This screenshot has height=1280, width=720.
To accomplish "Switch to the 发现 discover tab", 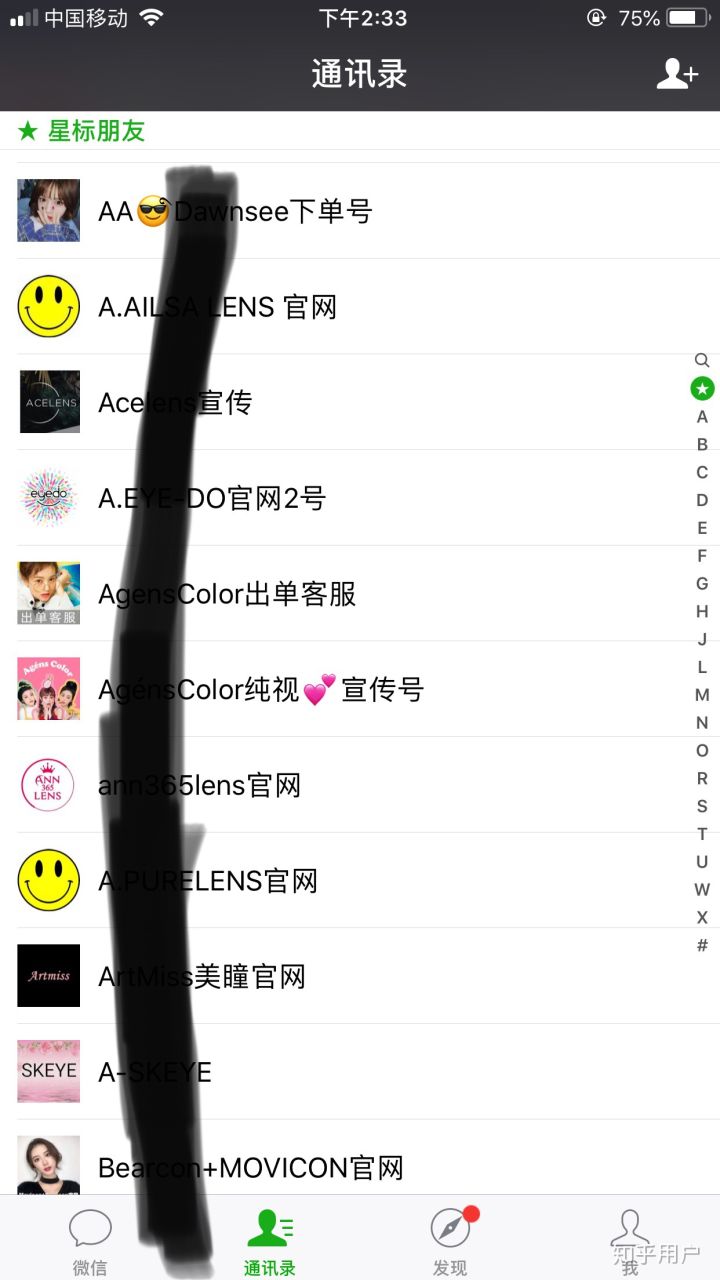I will click(x=450, y=1240).
